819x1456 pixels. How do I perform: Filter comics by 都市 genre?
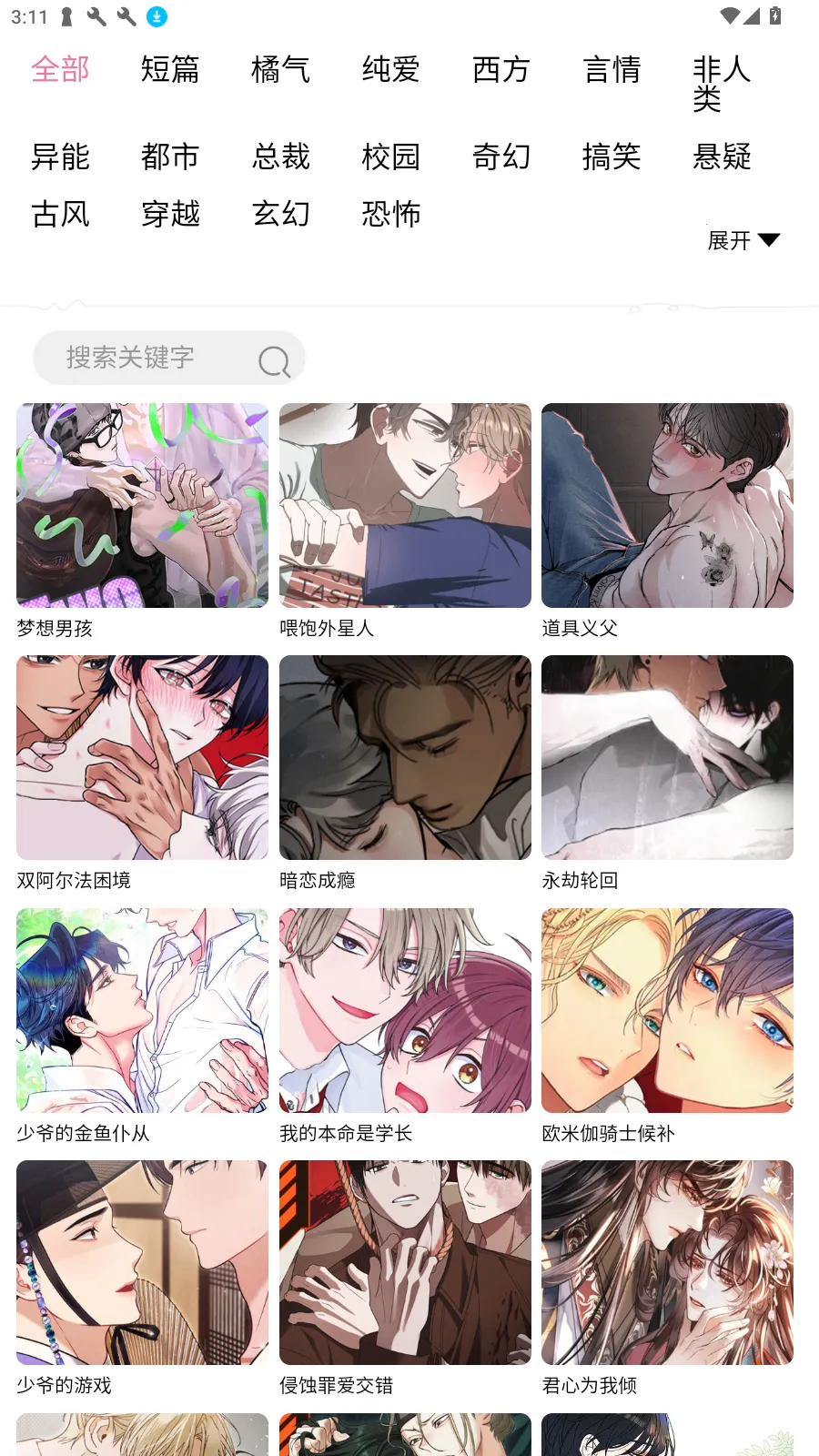[170, 157]
